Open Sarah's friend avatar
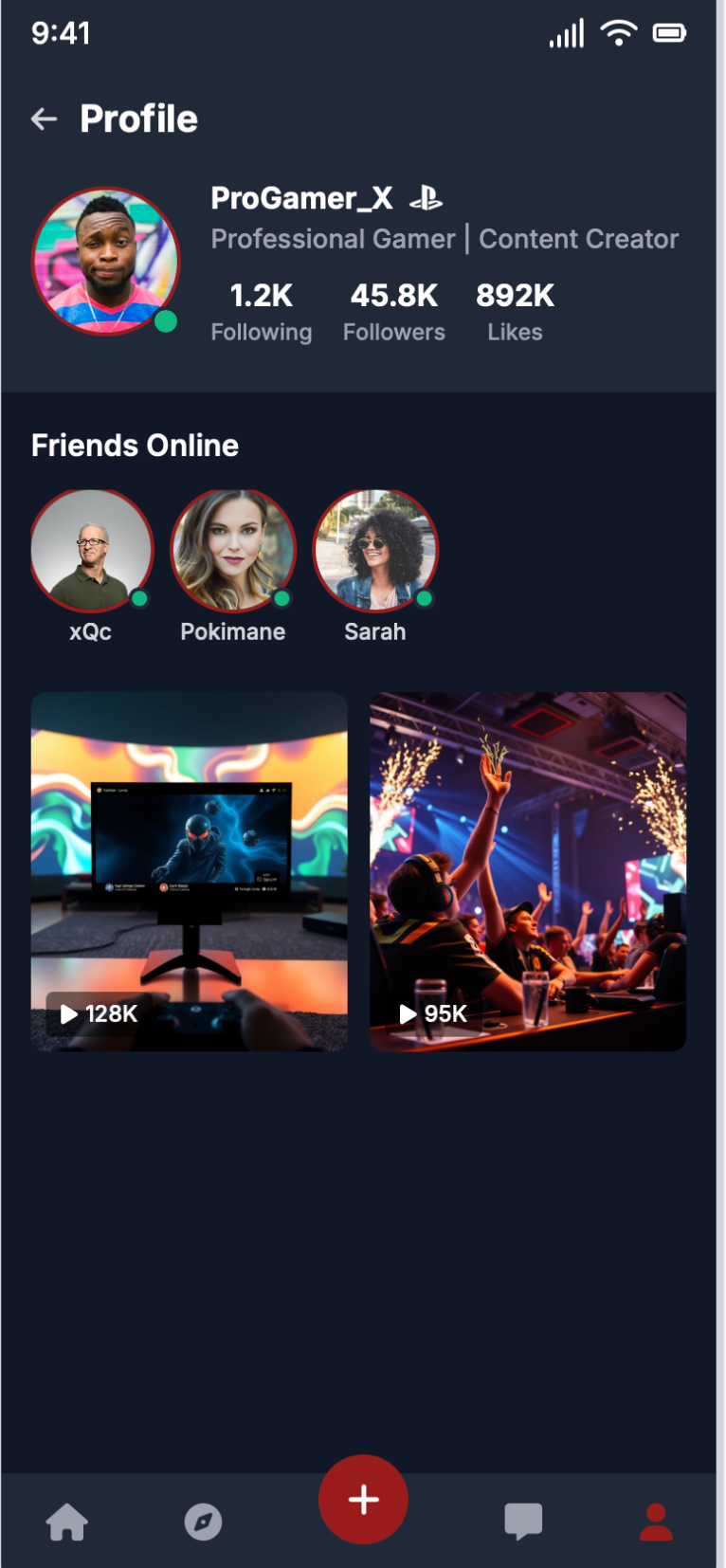The image size is (726, 1568). point(375,551)
